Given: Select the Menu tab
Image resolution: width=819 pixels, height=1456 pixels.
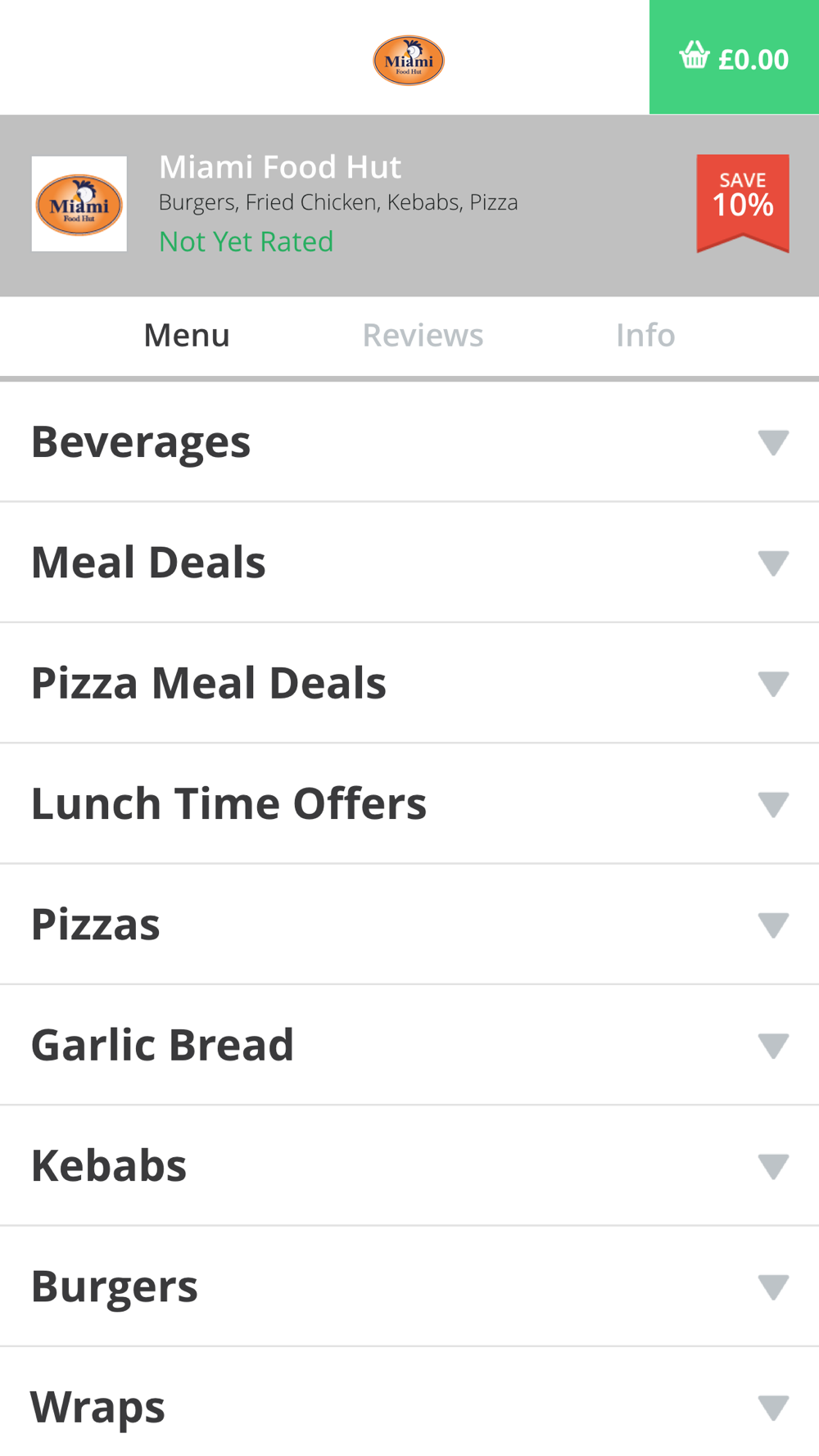Looking at the screenshot, I should (187, 335).
